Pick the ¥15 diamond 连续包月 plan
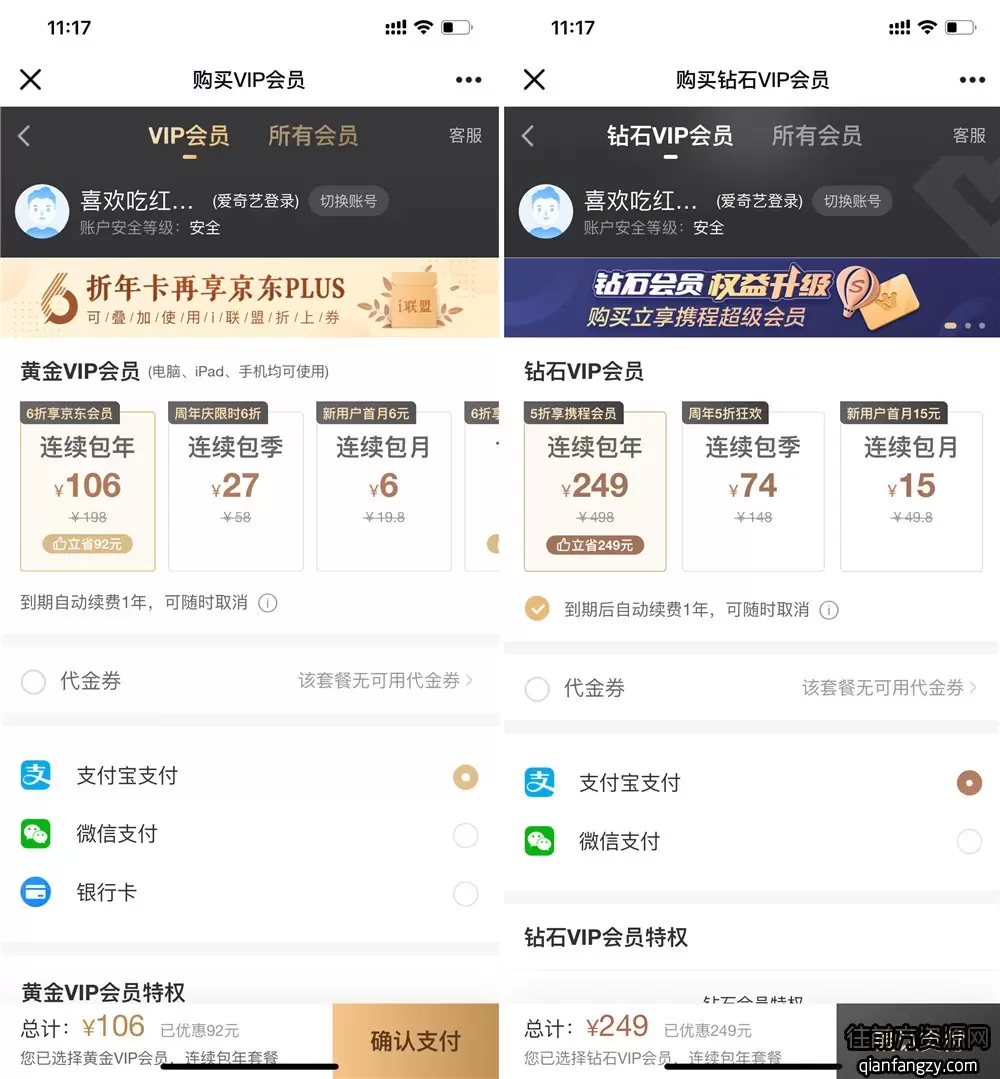Screen dimensions: 1000x1079 [x=910, y=490]
